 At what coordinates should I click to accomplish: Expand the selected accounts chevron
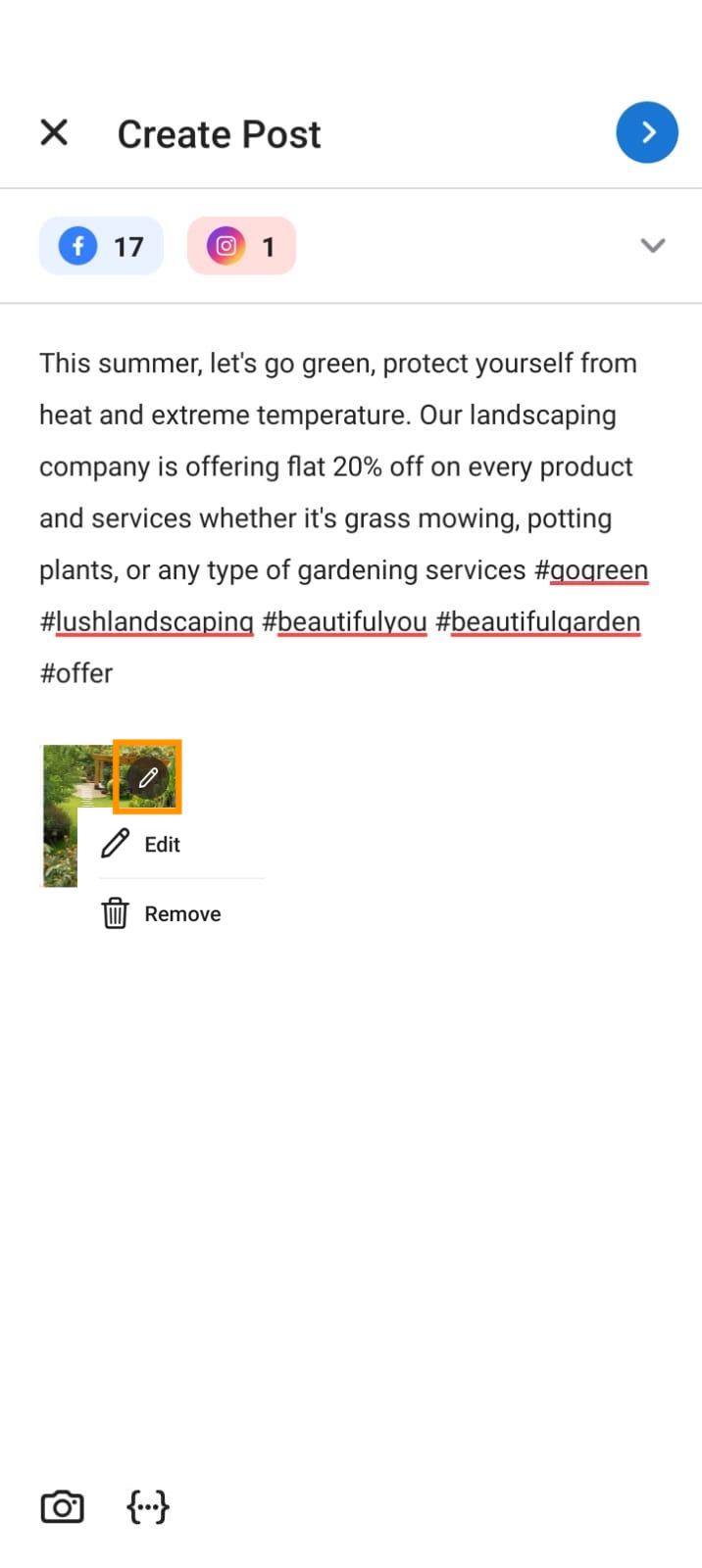[x=653, y=246]
